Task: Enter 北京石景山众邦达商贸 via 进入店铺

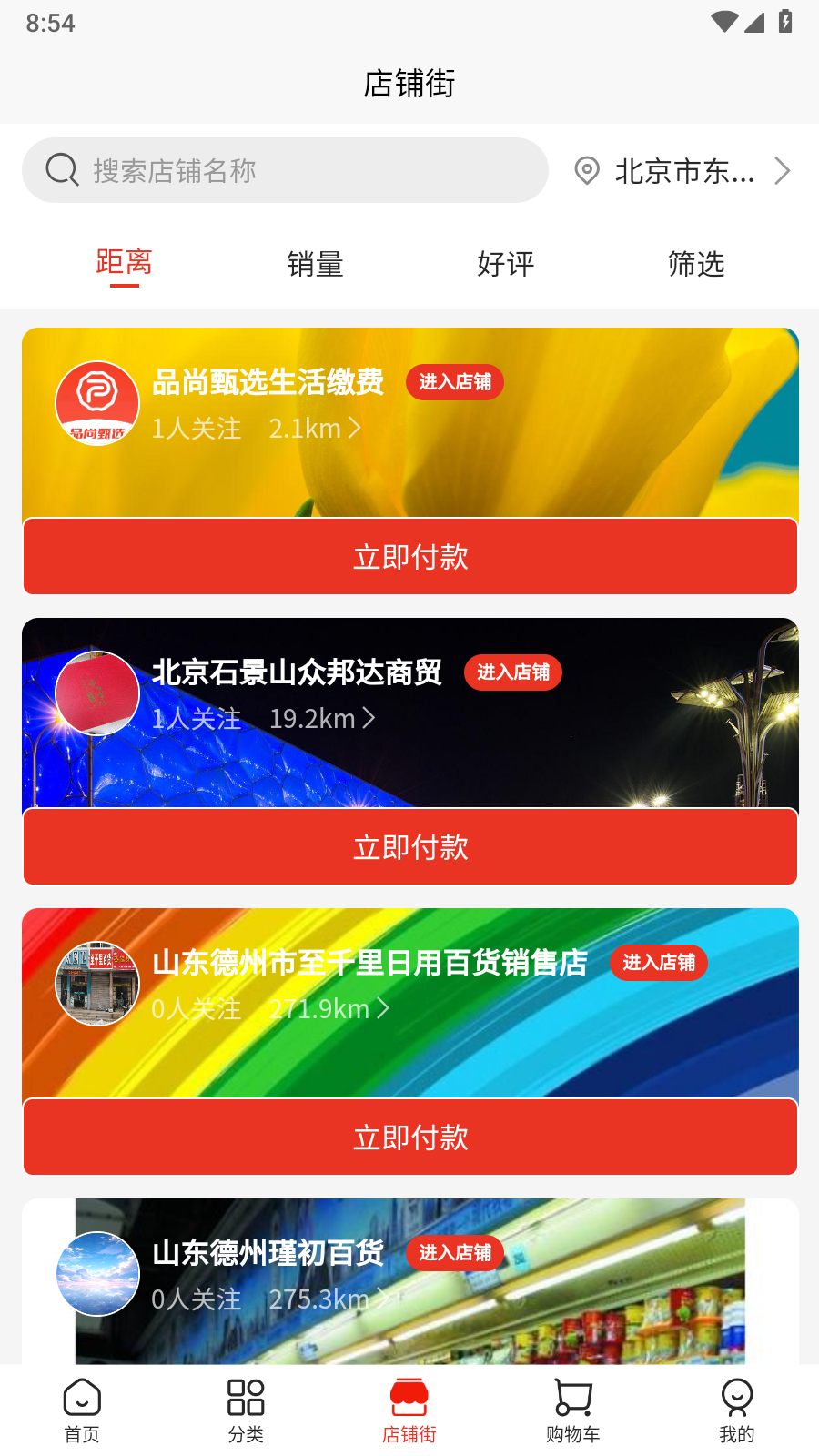Action: 513,672
